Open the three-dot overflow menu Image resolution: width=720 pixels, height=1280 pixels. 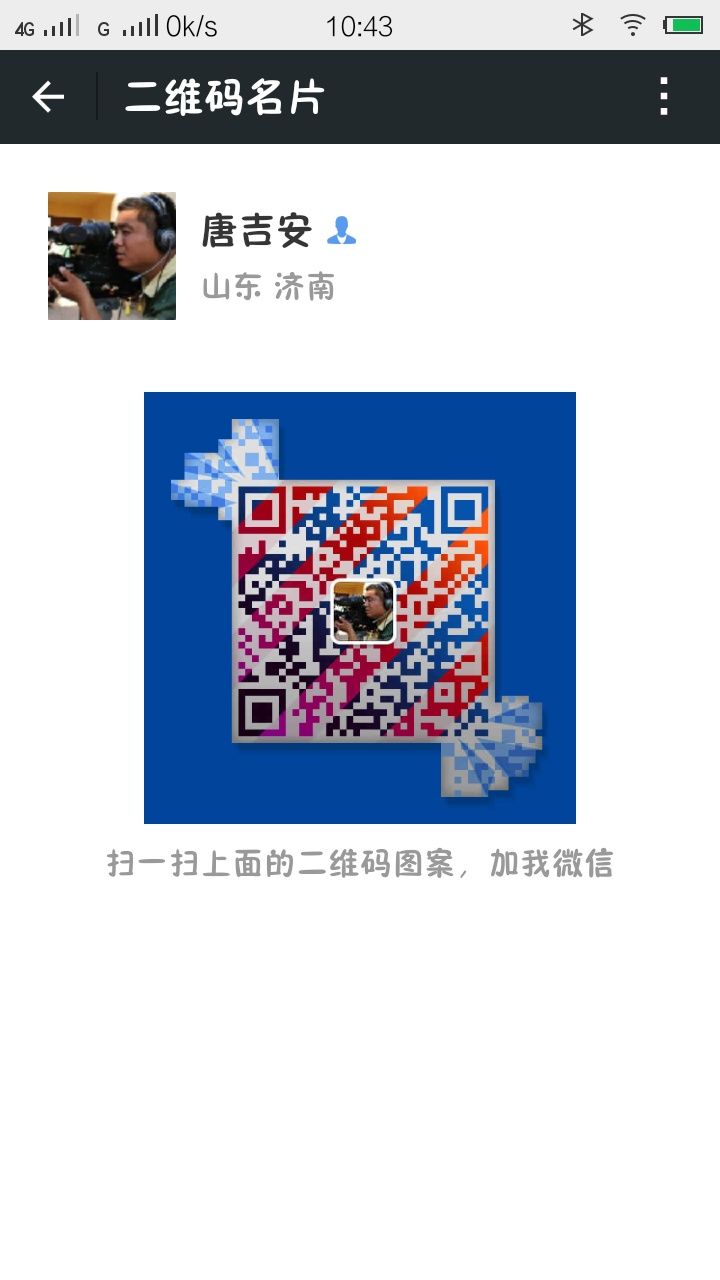coord(664,97)
